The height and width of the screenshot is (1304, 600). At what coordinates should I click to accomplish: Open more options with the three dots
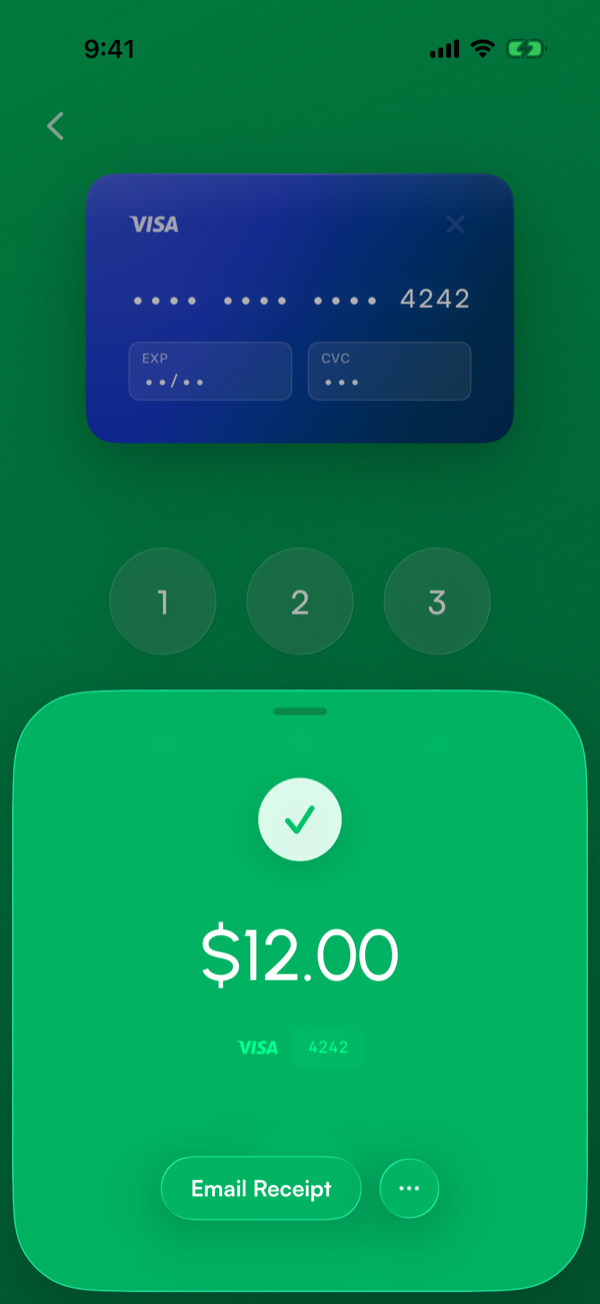point(409,1188)
